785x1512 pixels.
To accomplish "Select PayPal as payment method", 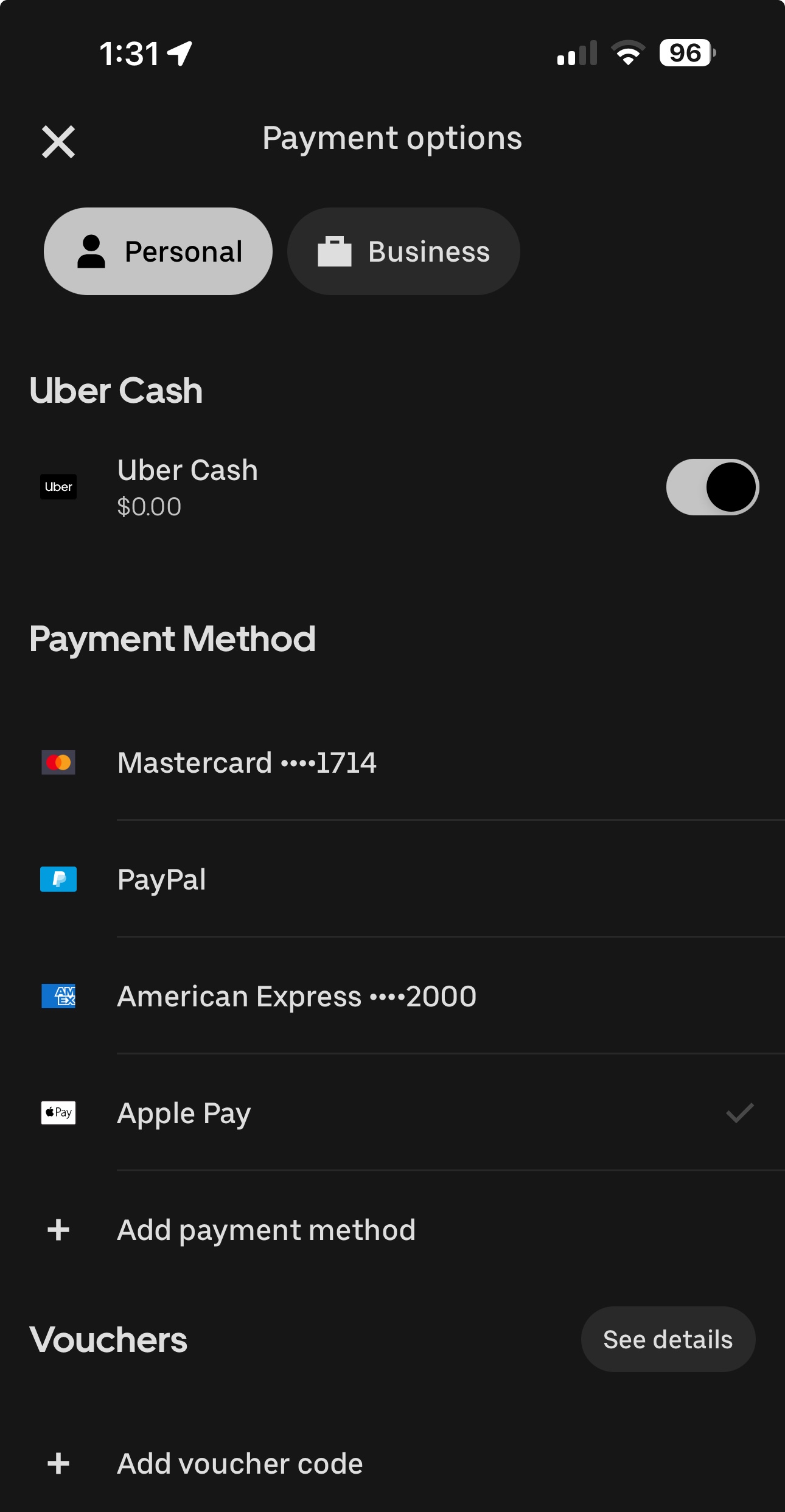I will click(162, 879).
